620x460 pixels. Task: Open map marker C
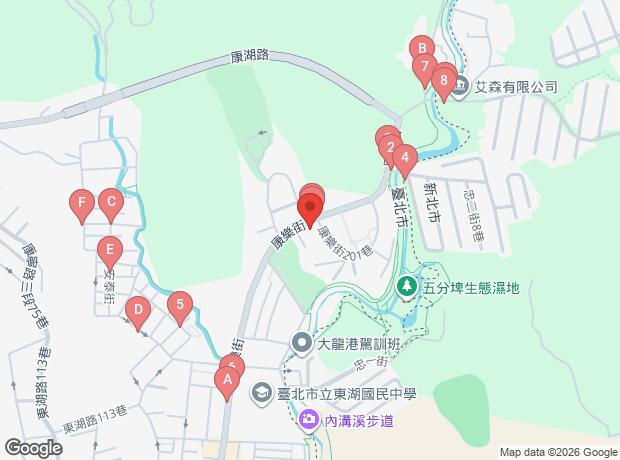point(110,204)
